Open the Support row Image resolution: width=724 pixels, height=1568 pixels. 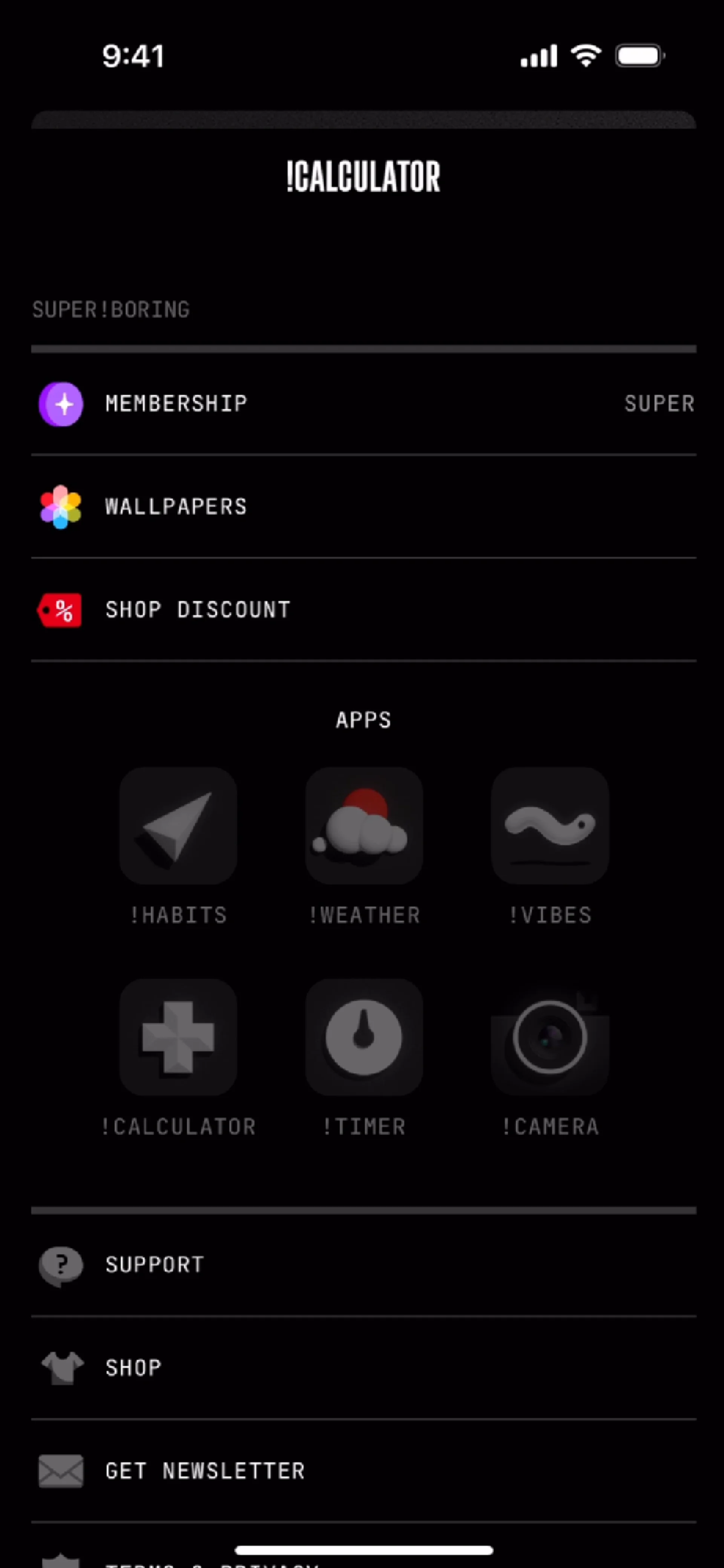(x=364, y=1265)
